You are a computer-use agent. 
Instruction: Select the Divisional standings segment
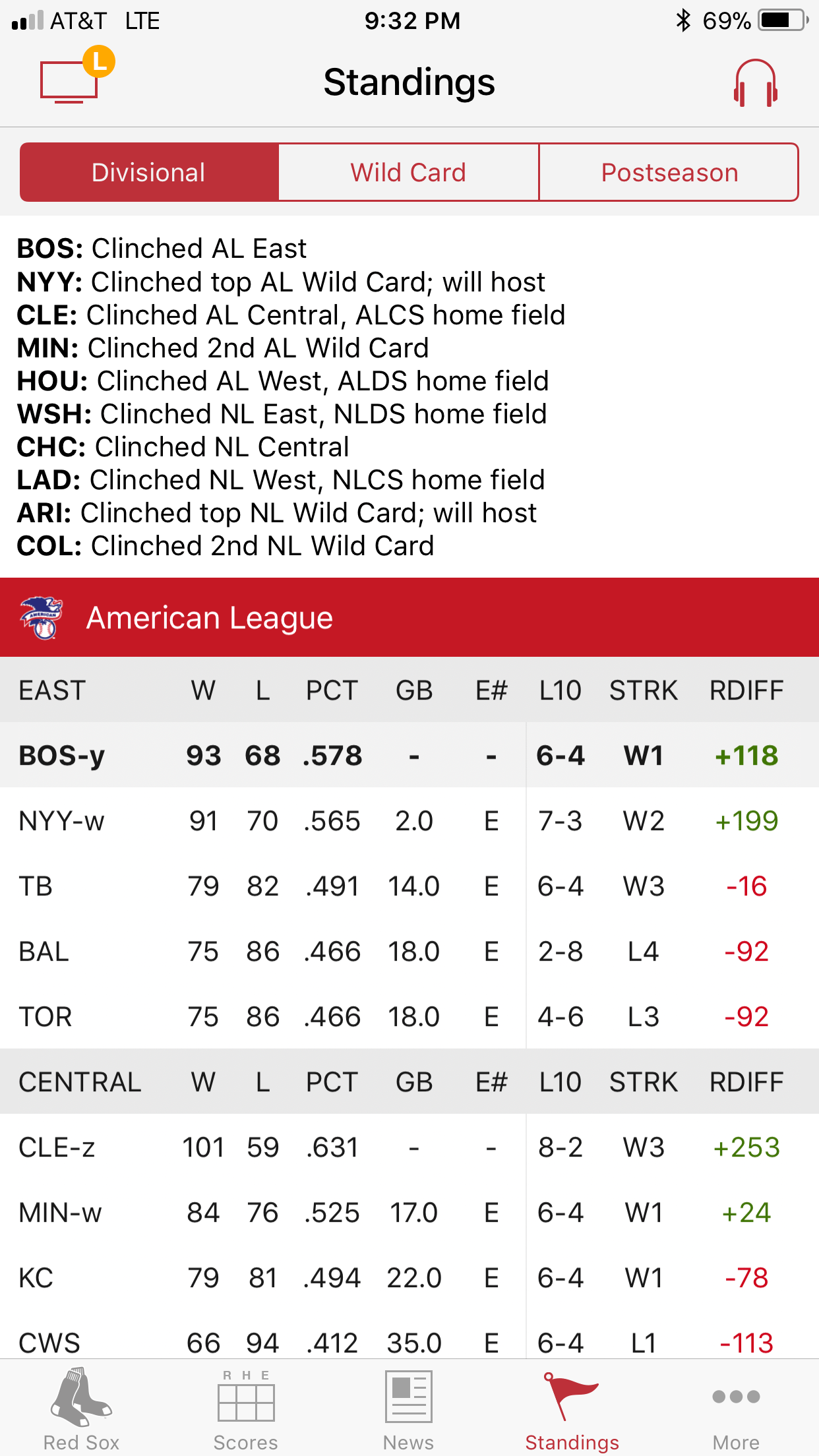(x=149, y=172)
